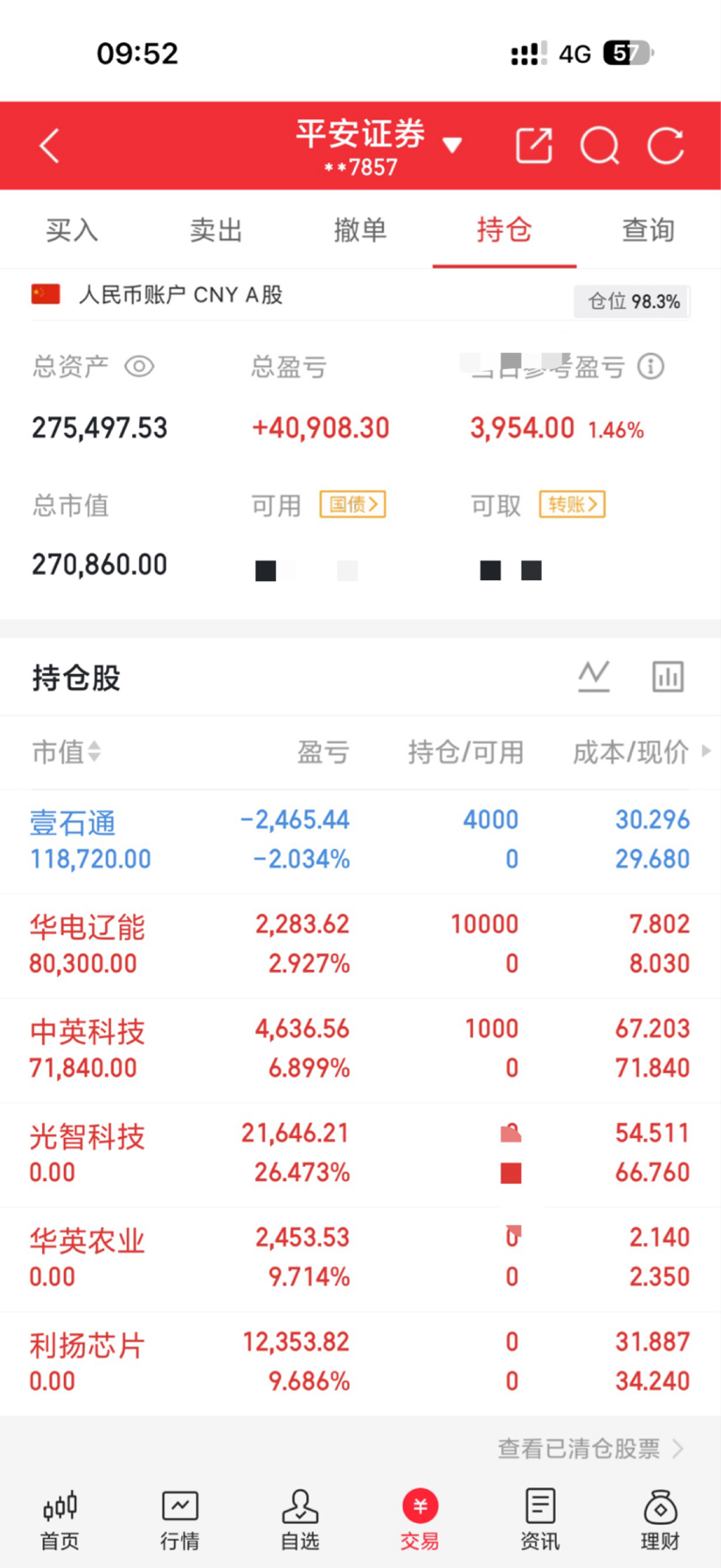
Task: Open the holdings bar chart icon
Action: click(x=668, y=676)
